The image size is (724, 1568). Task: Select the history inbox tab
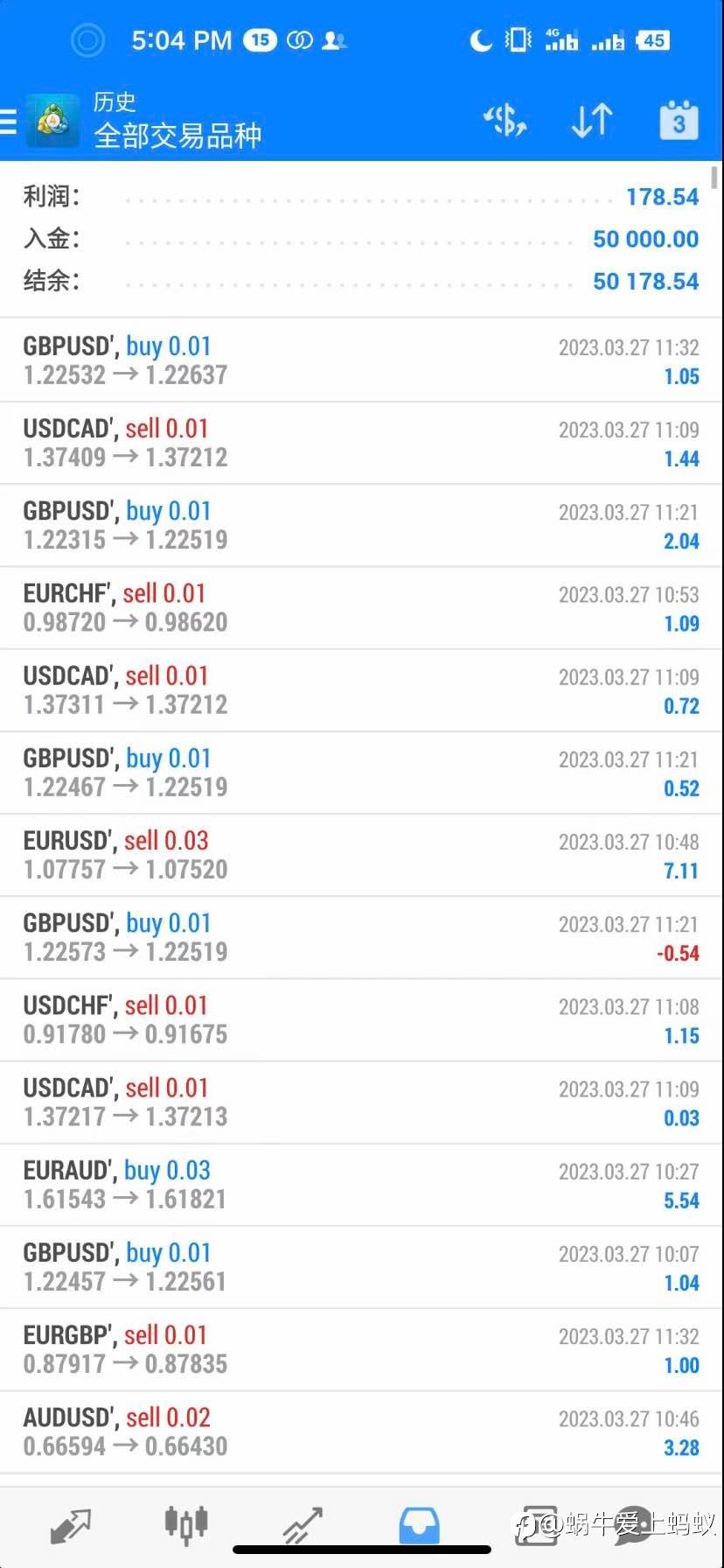click(x=419, y=1527)
